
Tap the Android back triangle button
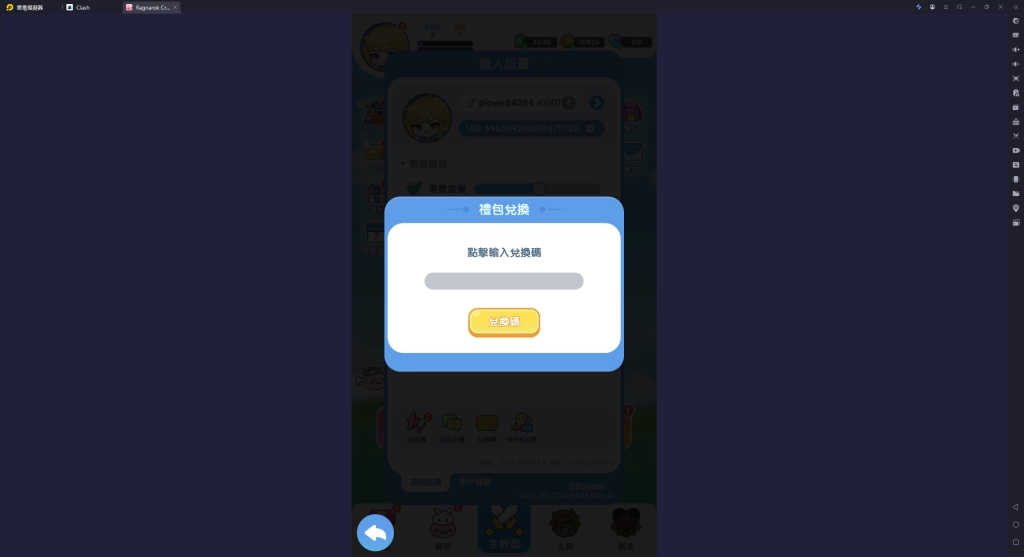tap(1016, 507)
